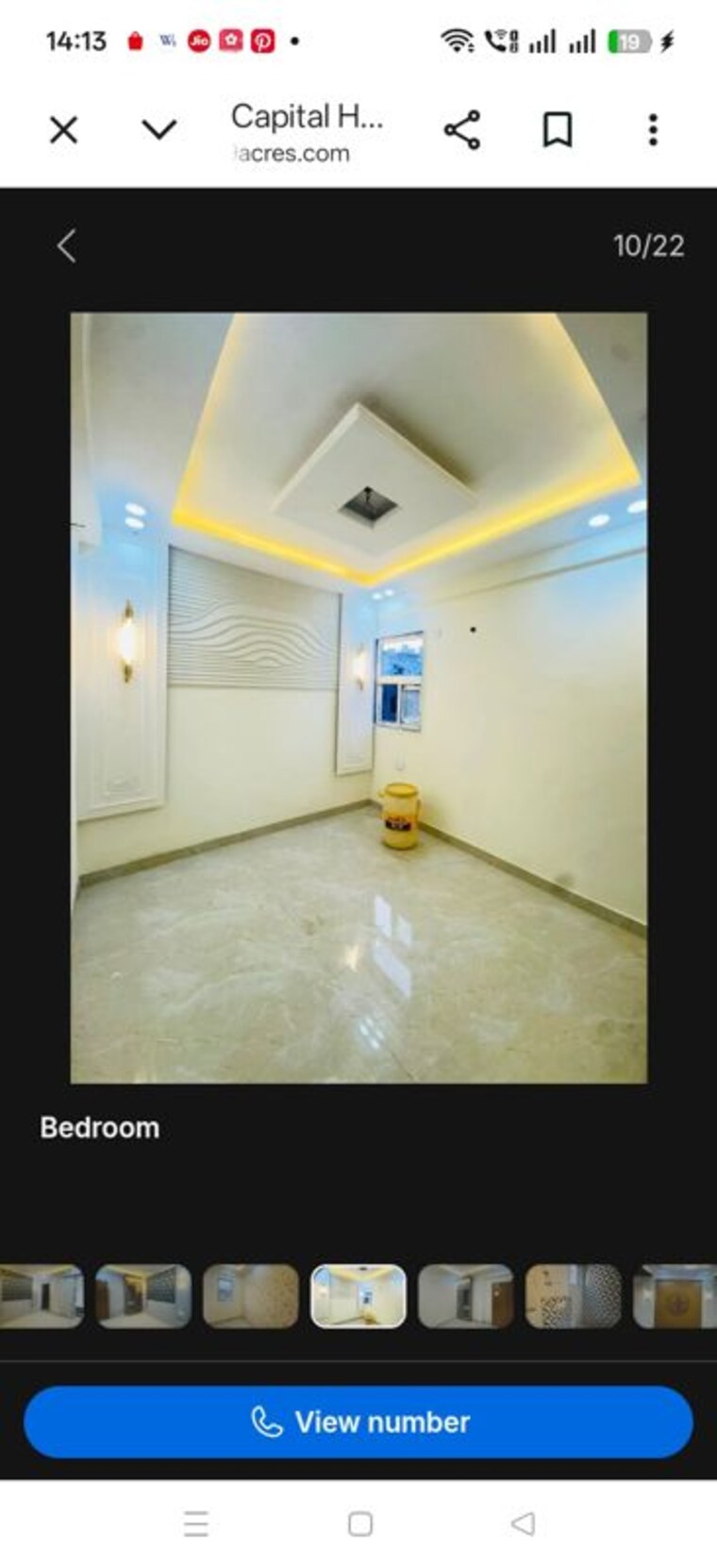The height and width of the screenshot is (1568, 717).
Task: Expand the down chevron in the top bar
Action: click(159, 129)
